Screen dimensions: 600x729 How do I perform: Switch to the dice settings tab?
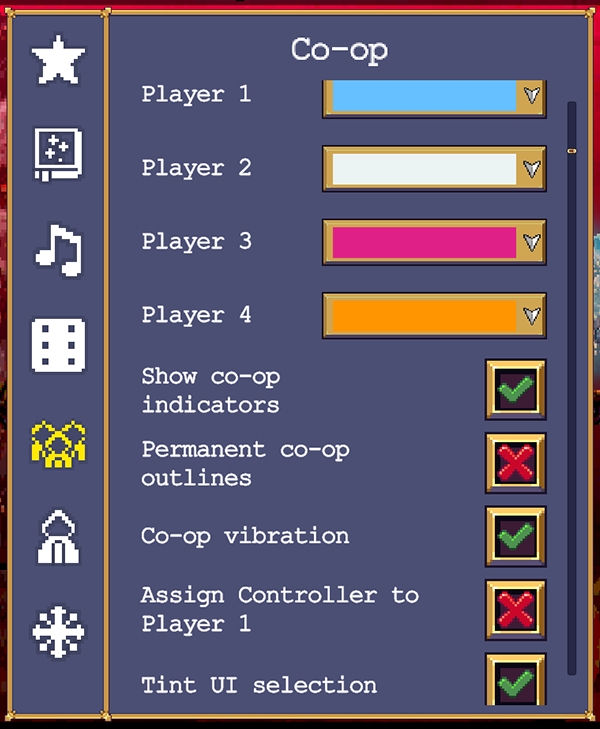click(58, 344)
